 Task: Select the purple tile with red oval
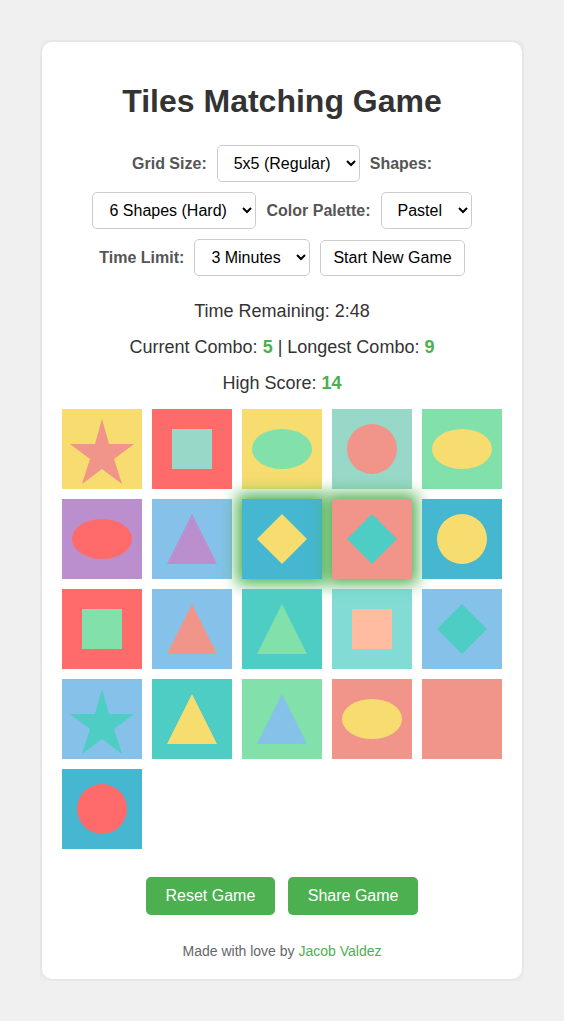[x=102, y=538]
